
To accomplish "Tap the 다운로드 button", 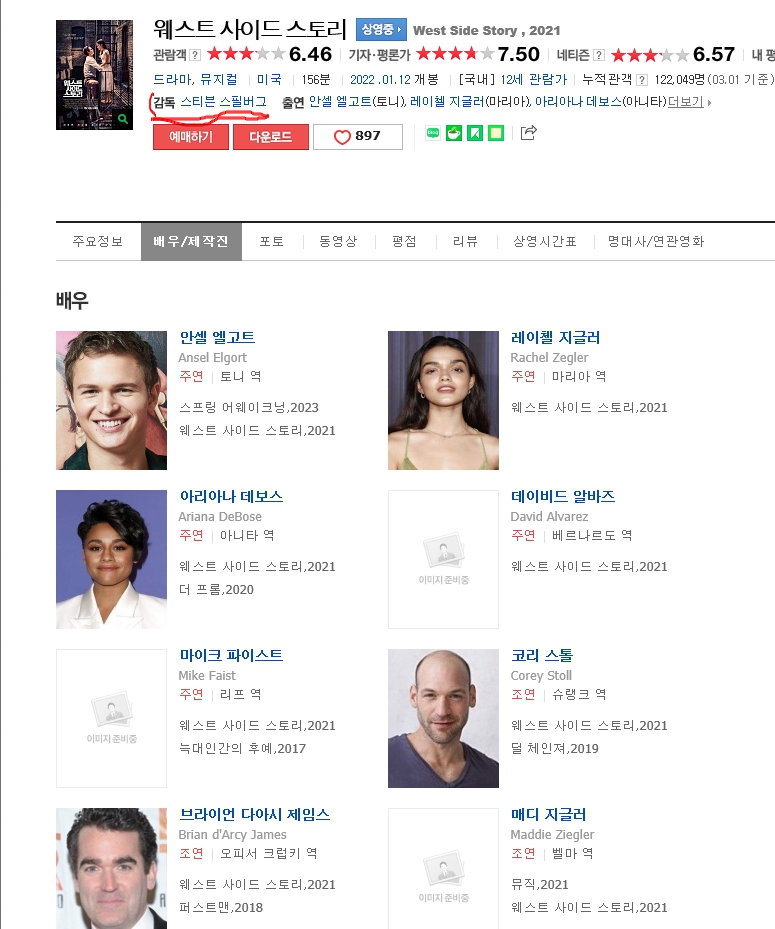I will (271, 137).
